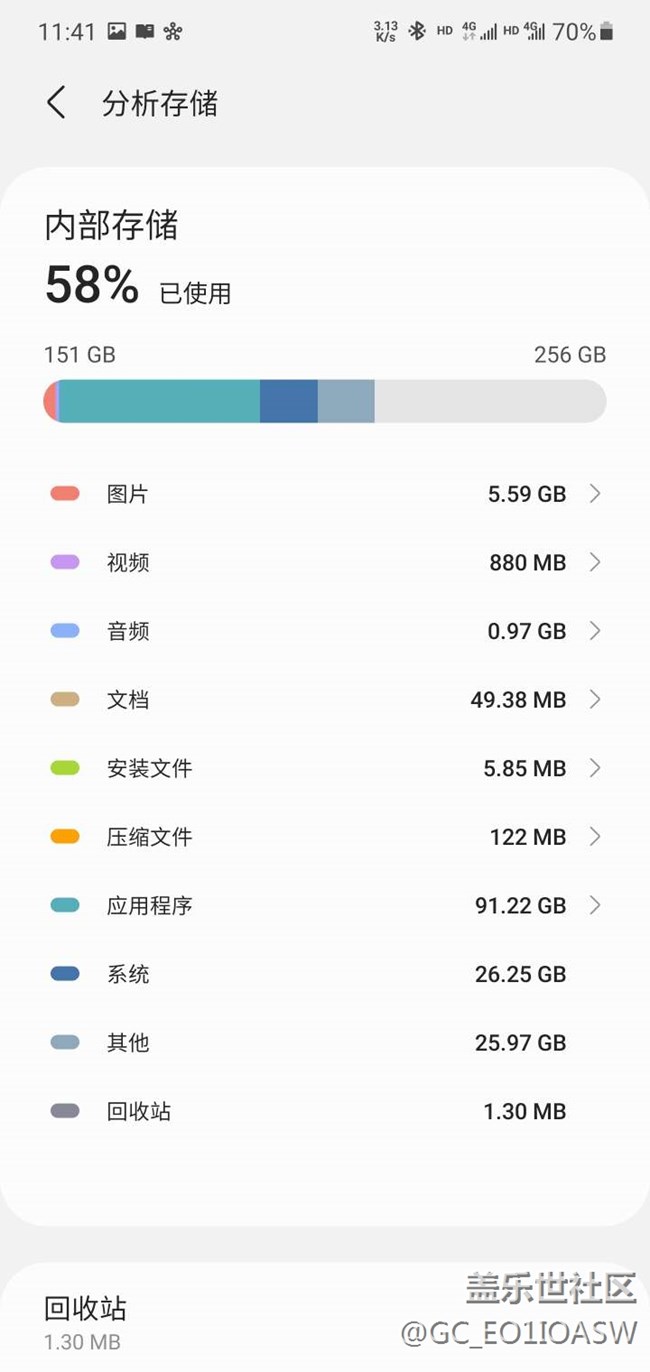Open the 音频 storage row
The height and width of the screenshot is (1372, 650).
coord(325,631)
